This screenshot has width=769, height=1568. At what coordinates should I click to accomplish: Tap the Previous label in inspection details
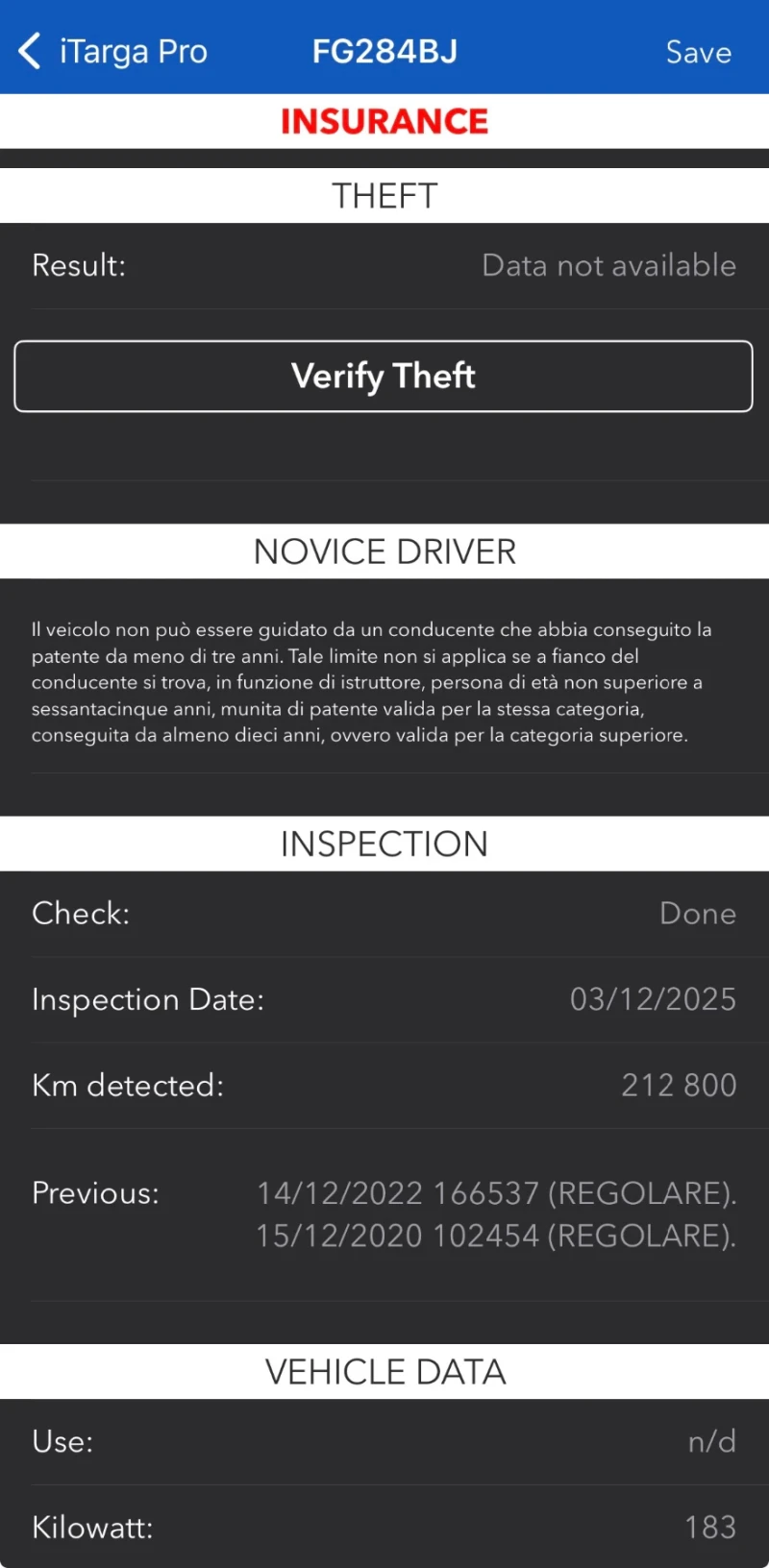(94, 1193)
